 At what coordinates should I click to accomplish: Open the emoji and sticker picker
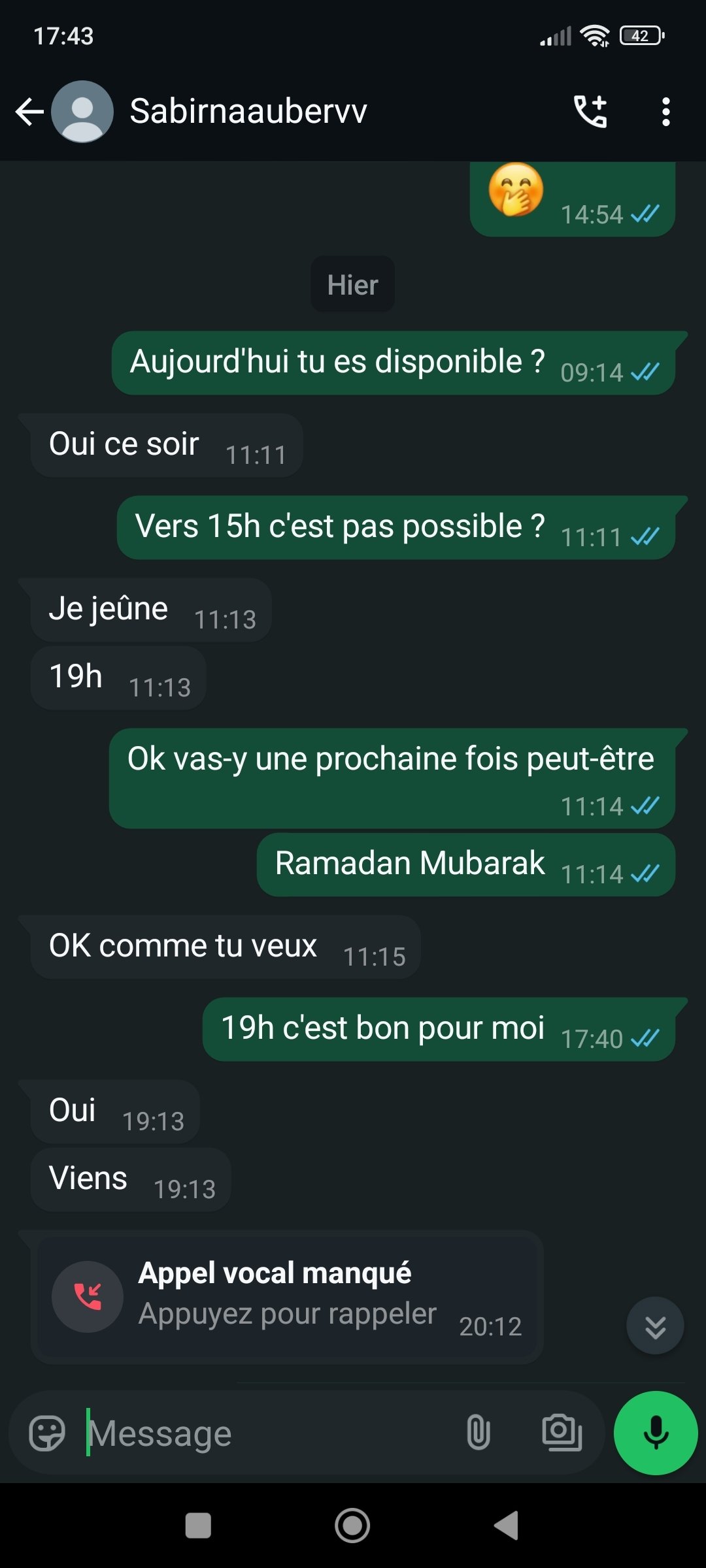coord(47,1433)
